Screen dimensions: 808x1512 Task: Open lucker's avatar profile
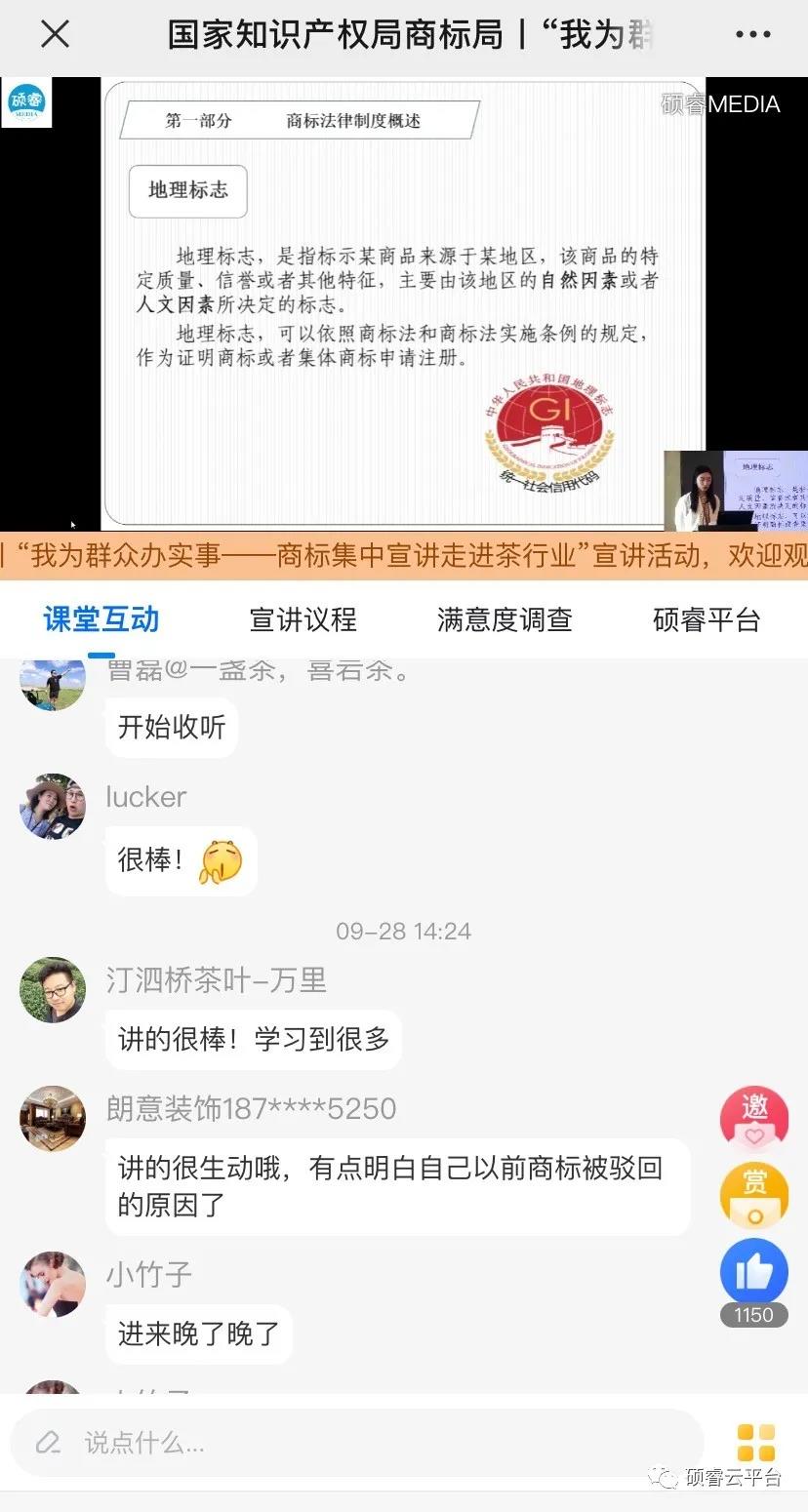pyautogui.click(x=53, y=807)
